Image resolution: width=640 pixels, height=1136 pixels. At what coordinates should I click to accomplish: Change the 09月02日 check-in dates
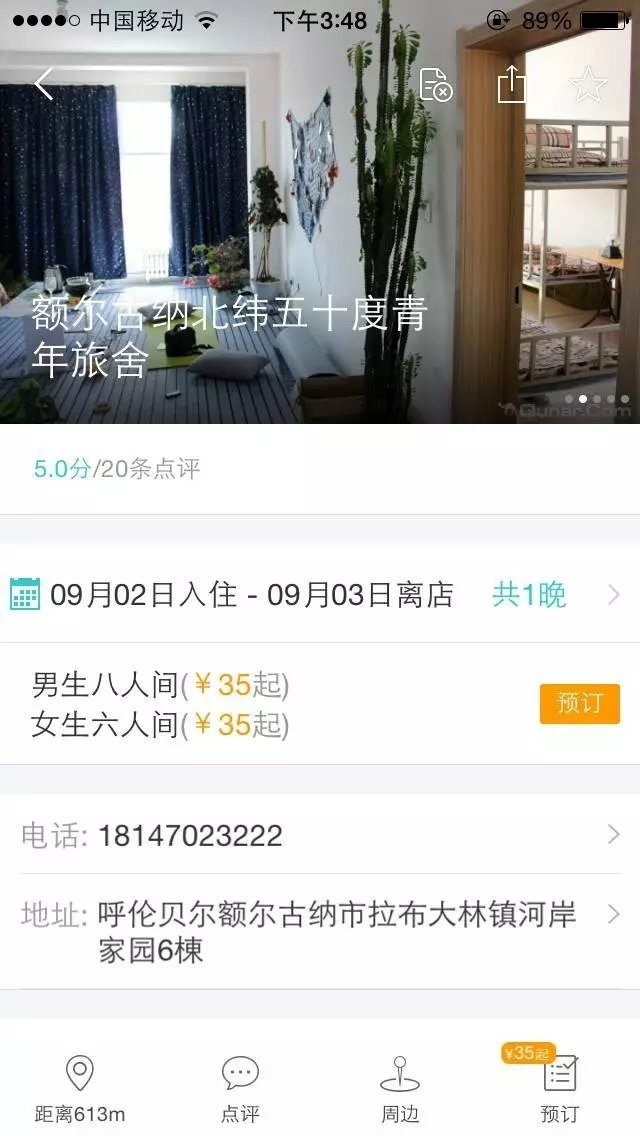click(x=320, y=594)
